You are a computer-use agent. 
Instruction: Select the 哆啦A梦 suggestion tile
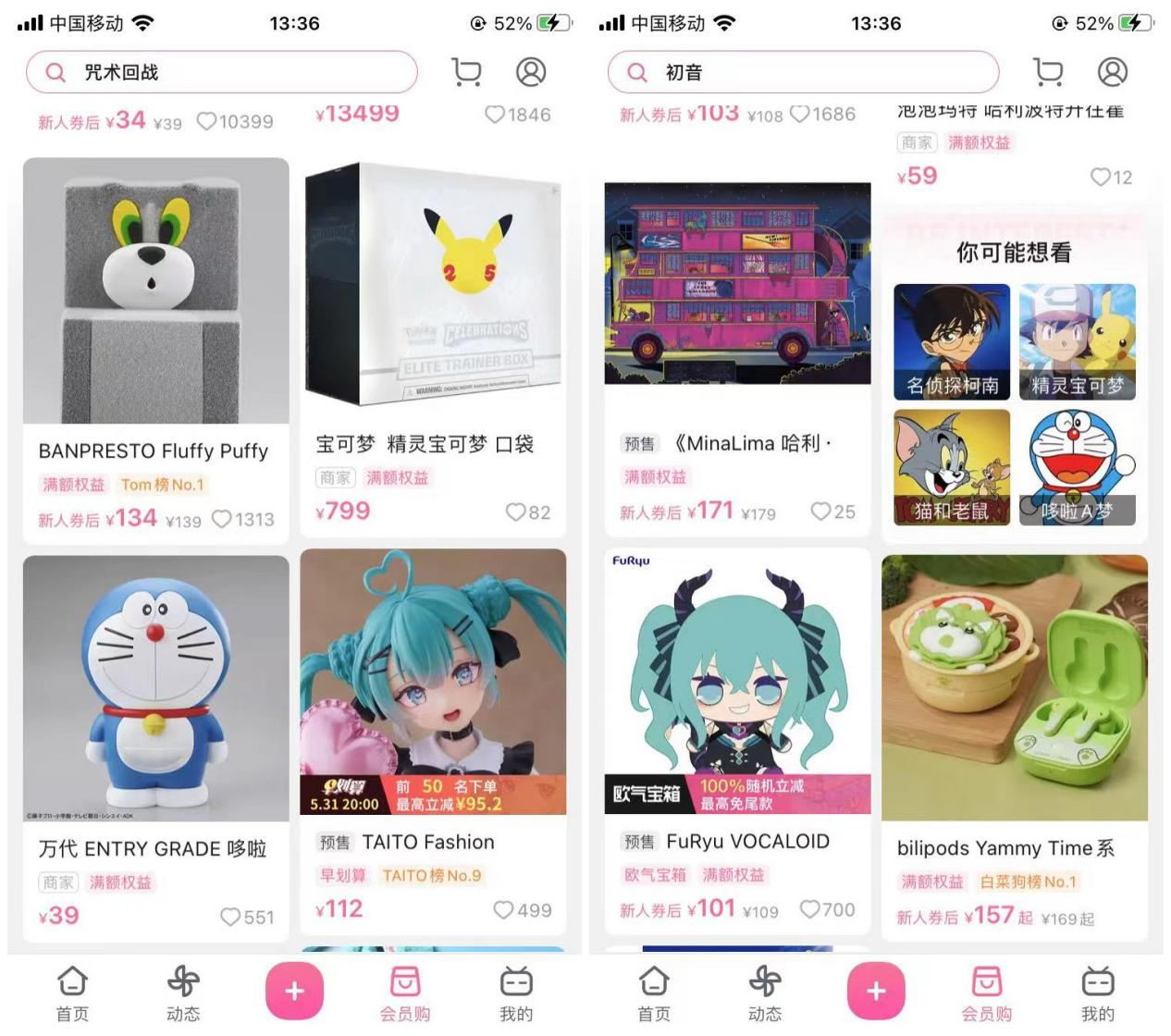[x=1078, y=468]
